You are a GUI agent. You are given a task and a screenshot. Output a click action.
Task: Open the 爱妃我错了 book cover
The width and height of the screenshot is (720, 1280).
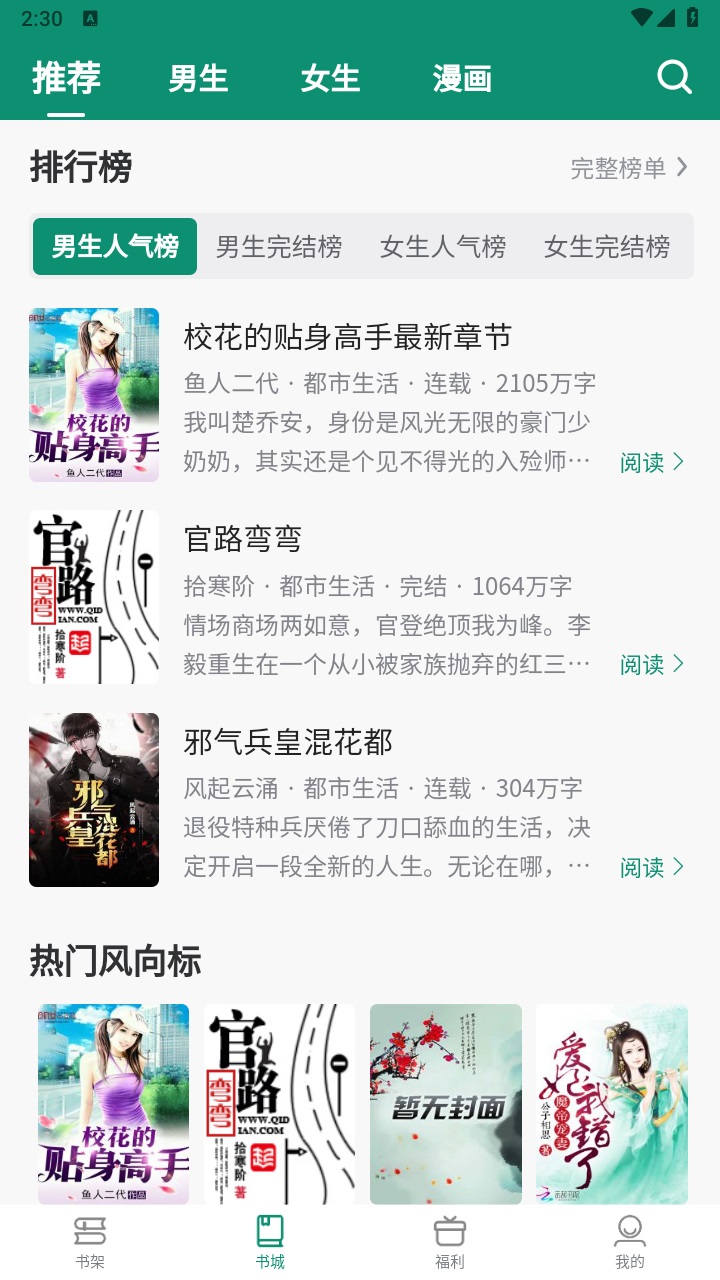pos(611,1103)
